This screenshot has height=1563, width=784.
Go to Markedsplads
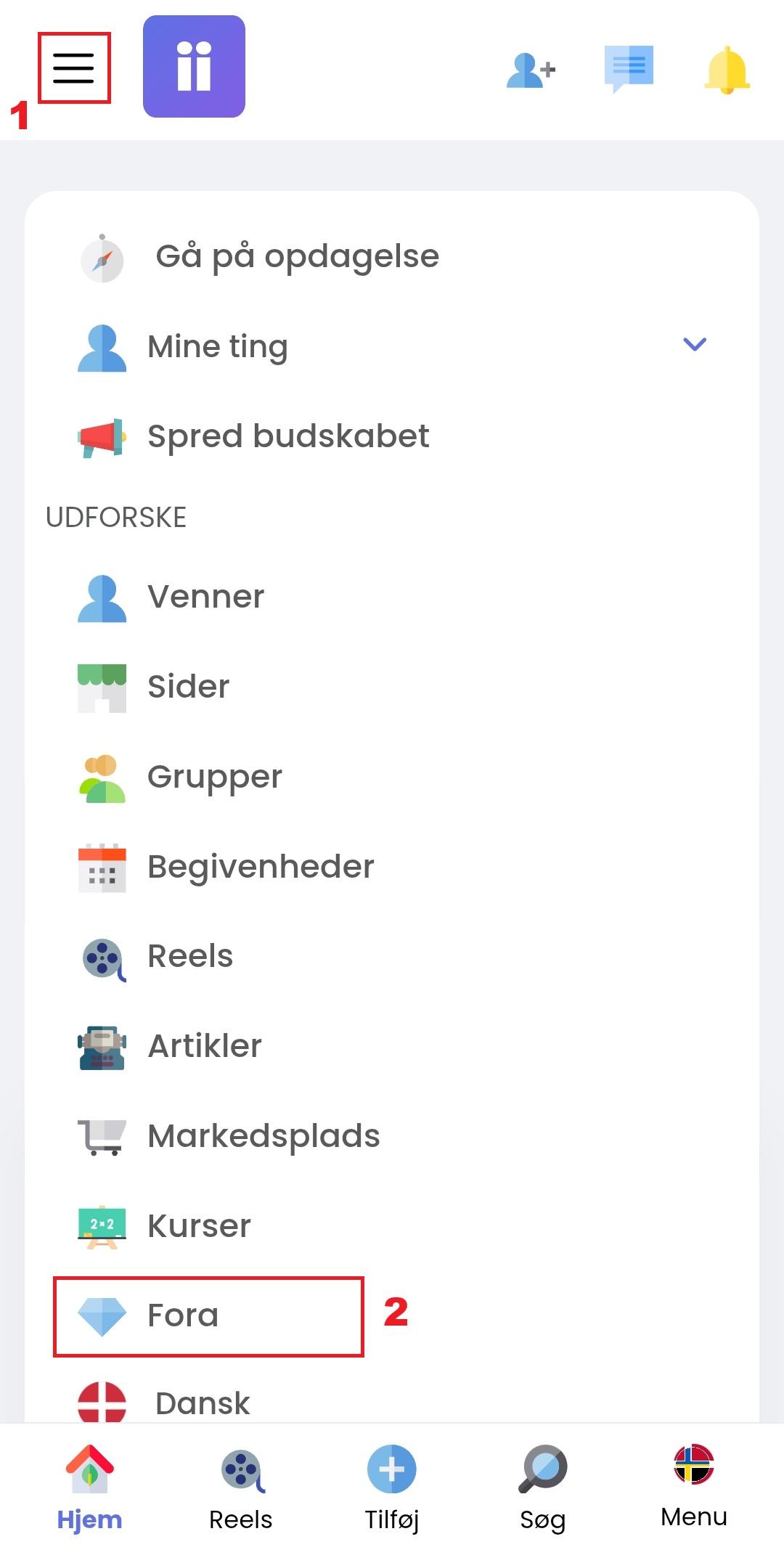tap(263, 1136)
